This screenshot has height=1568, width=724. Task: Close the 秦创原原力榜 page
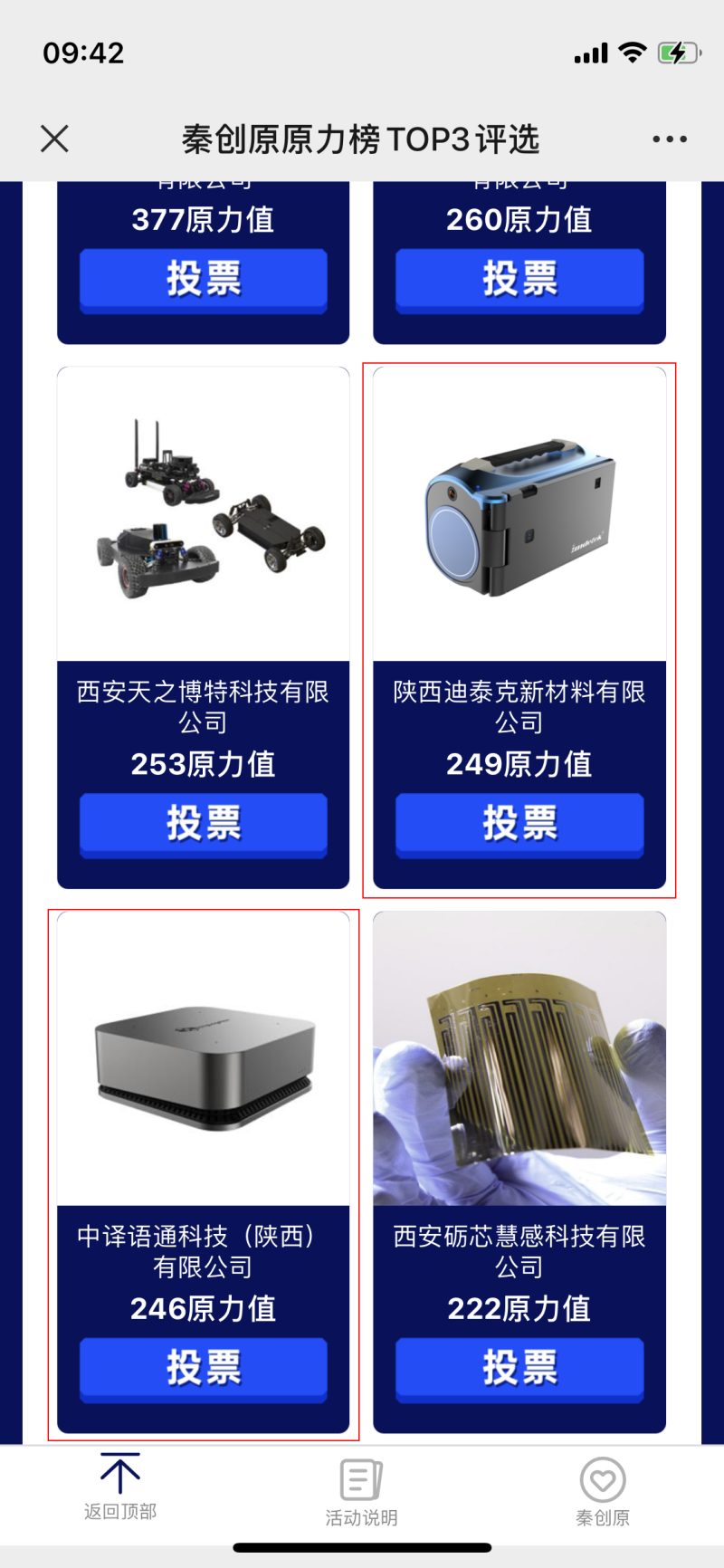pyautogui.click(x=55, y=139)
